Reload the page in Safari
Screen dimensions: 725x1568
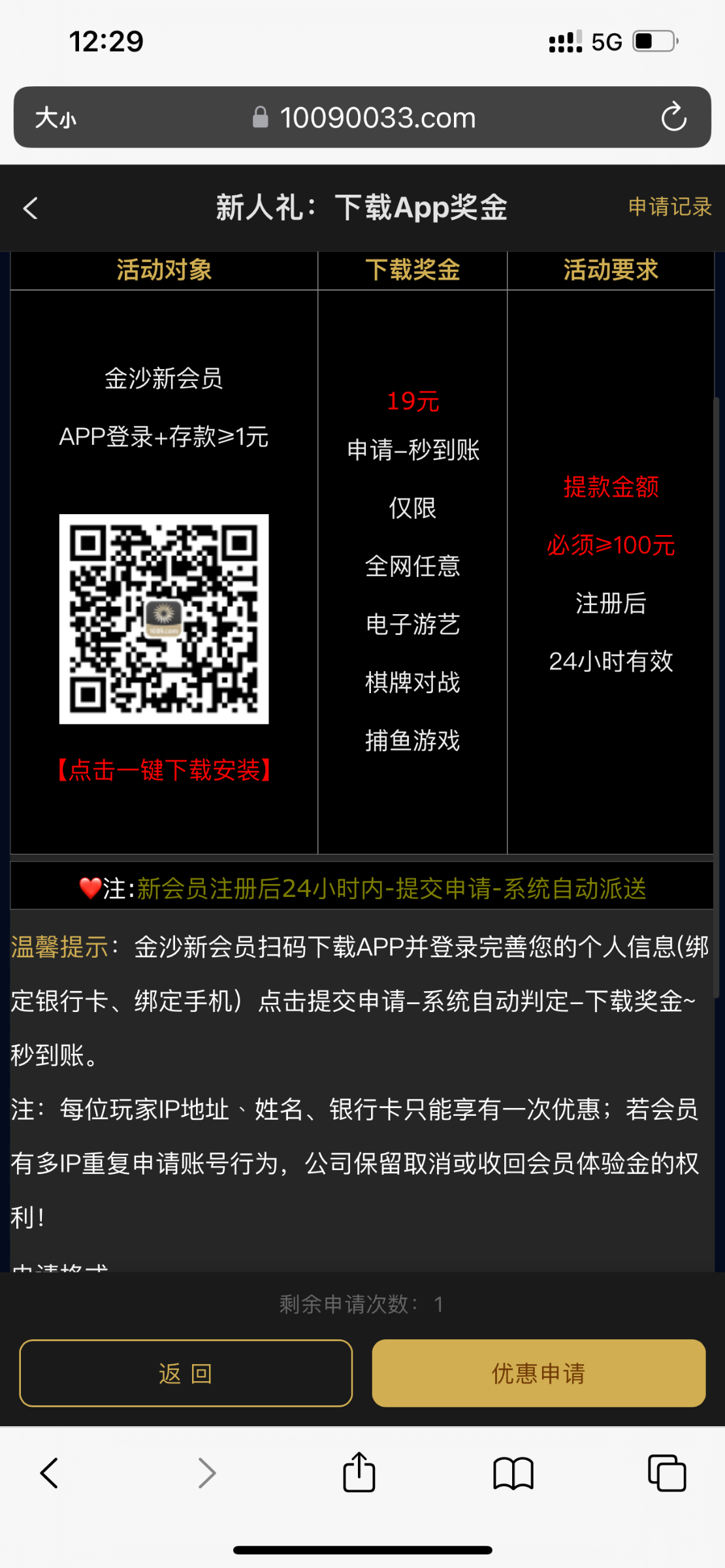(x=673, y=118)
